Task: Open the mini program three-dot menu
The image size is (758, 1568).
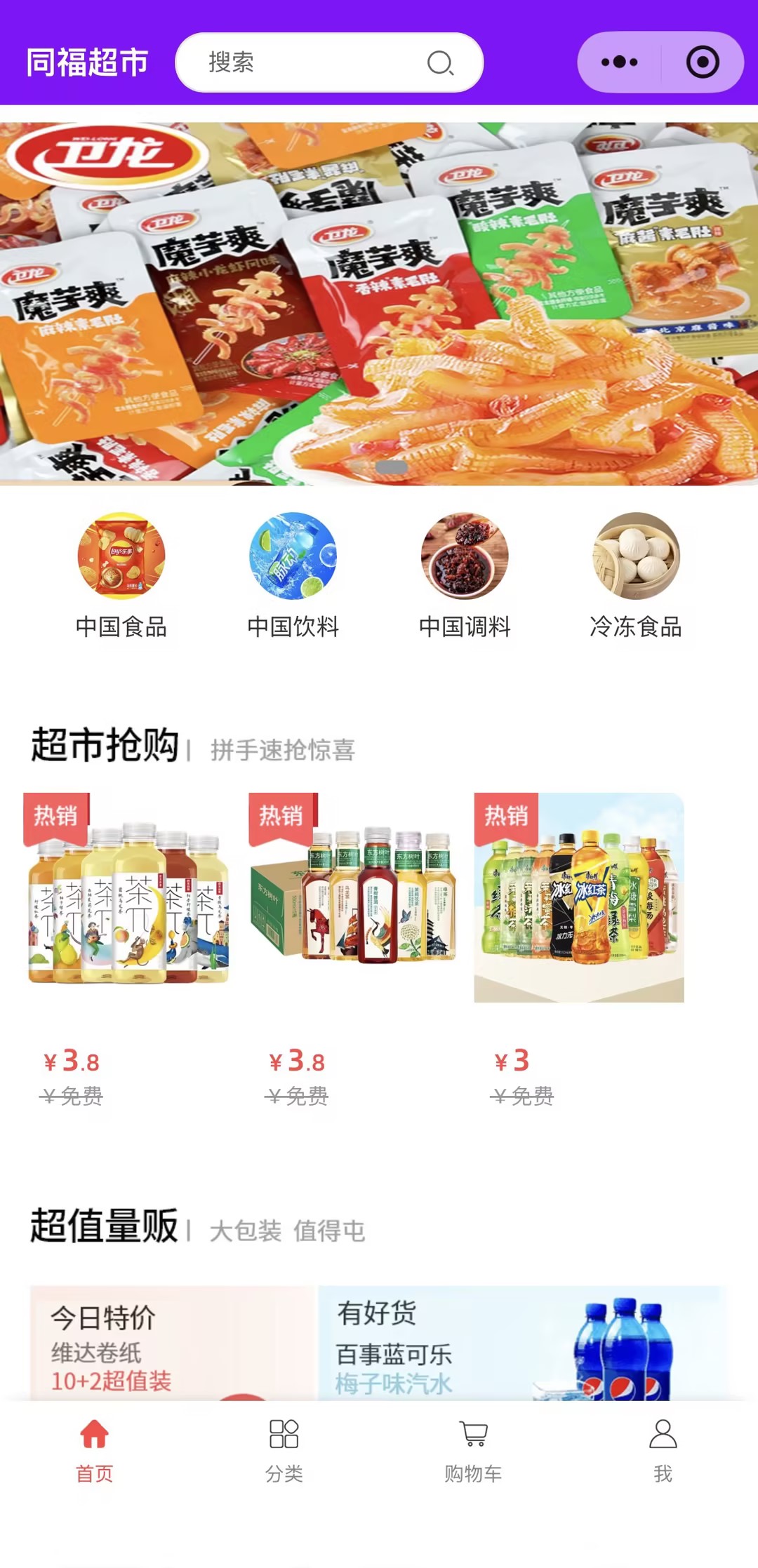Action: [619, 62]
